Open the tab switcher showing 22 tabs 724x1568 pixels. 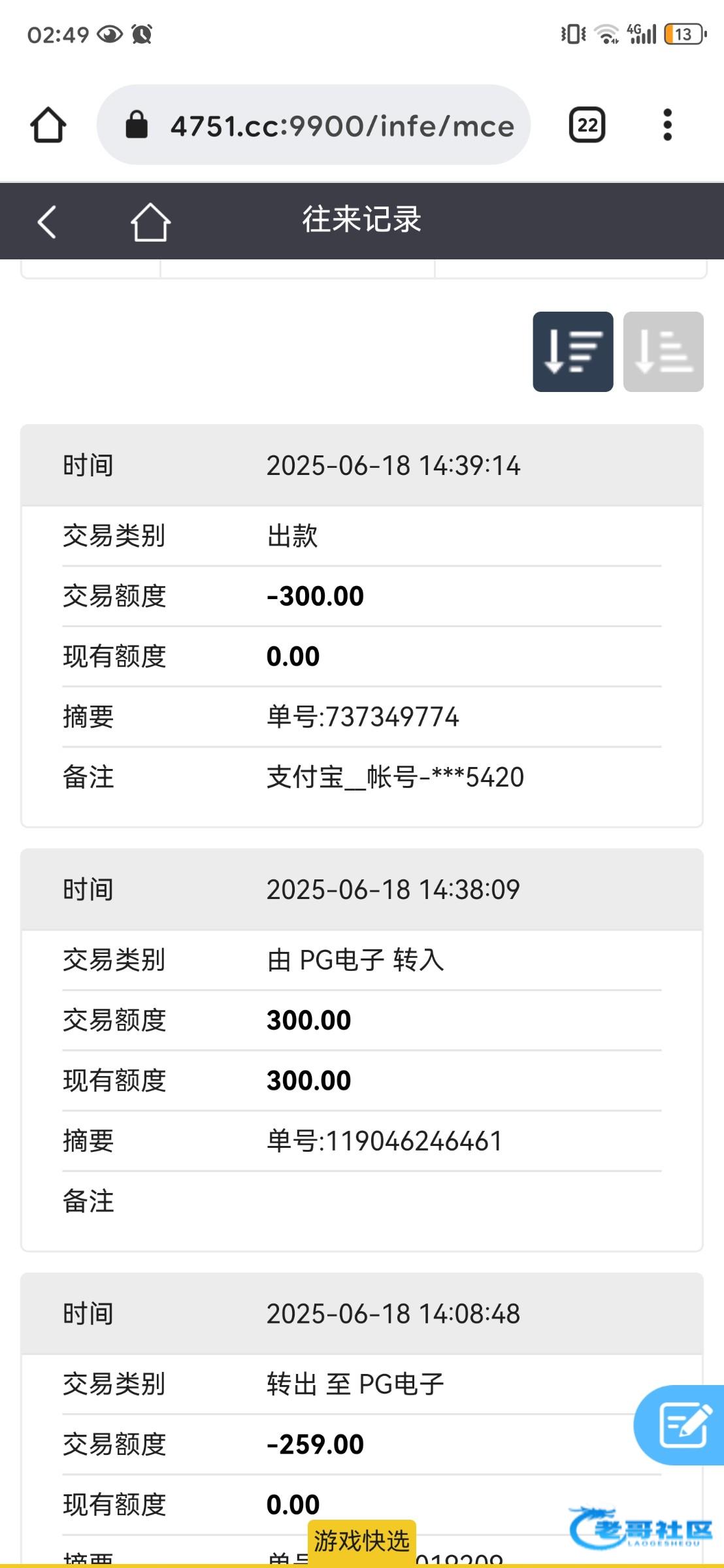(x=587, y=125)
